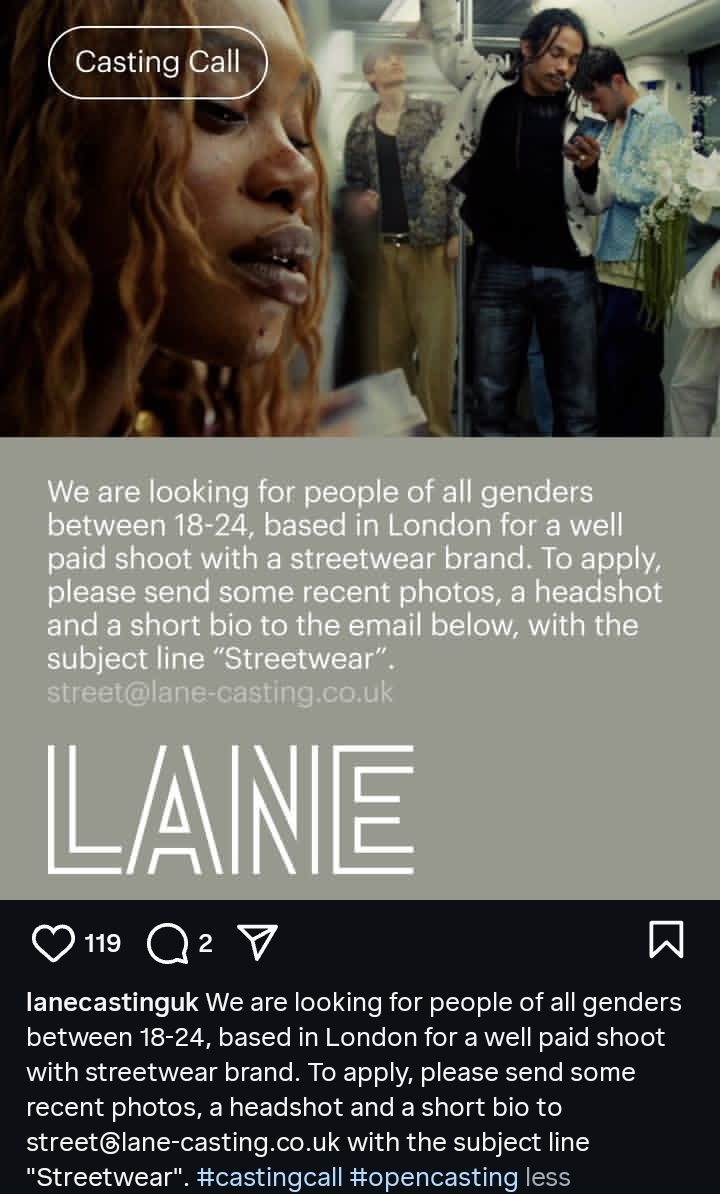This screenshot has height=1194, width=720.
Task: Like the lanecastinguk casting call post
Action: click(53, 943)
